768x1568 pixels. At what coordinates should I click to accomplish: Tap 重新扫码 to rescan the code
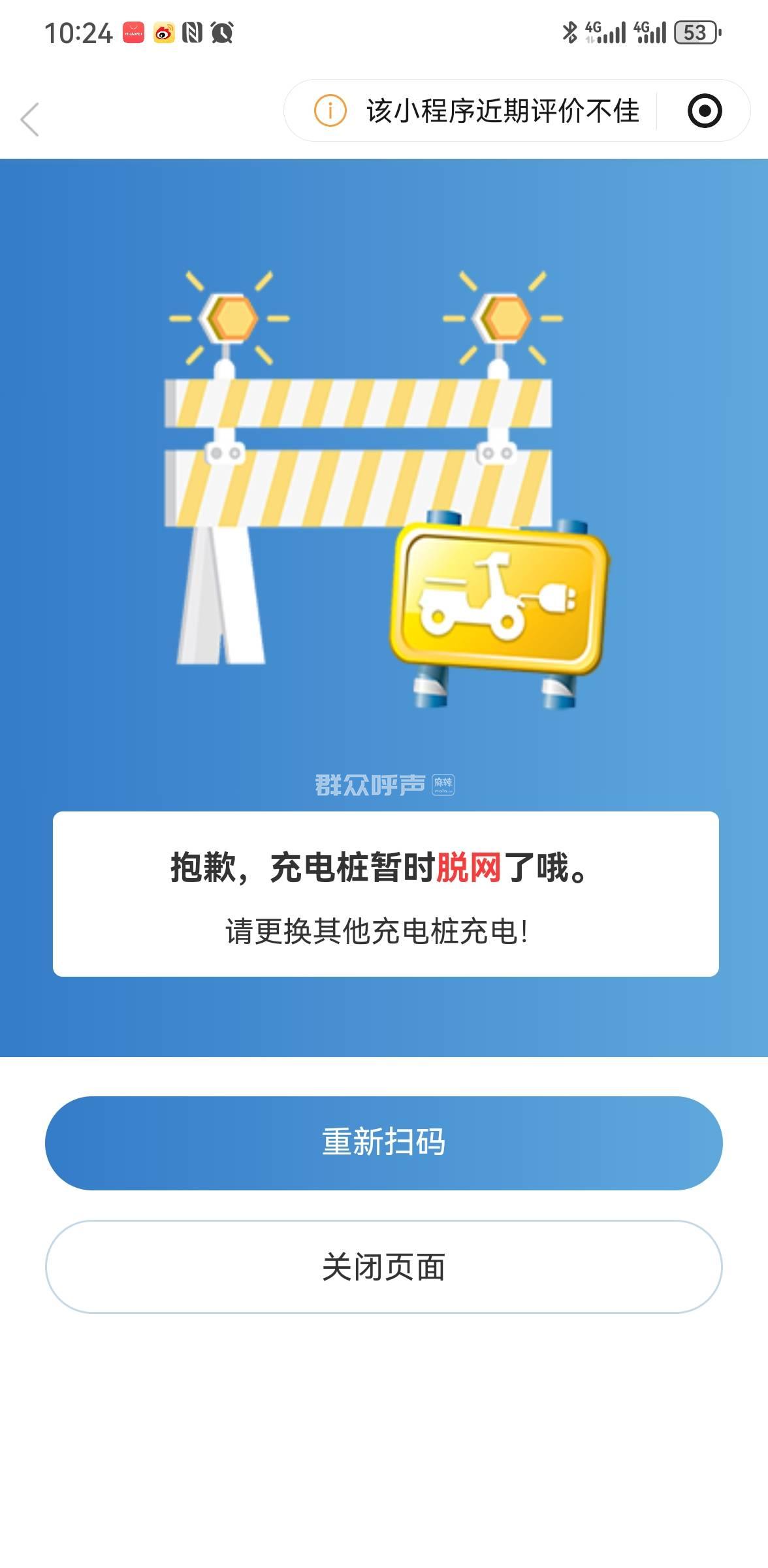pos(384,1143)
